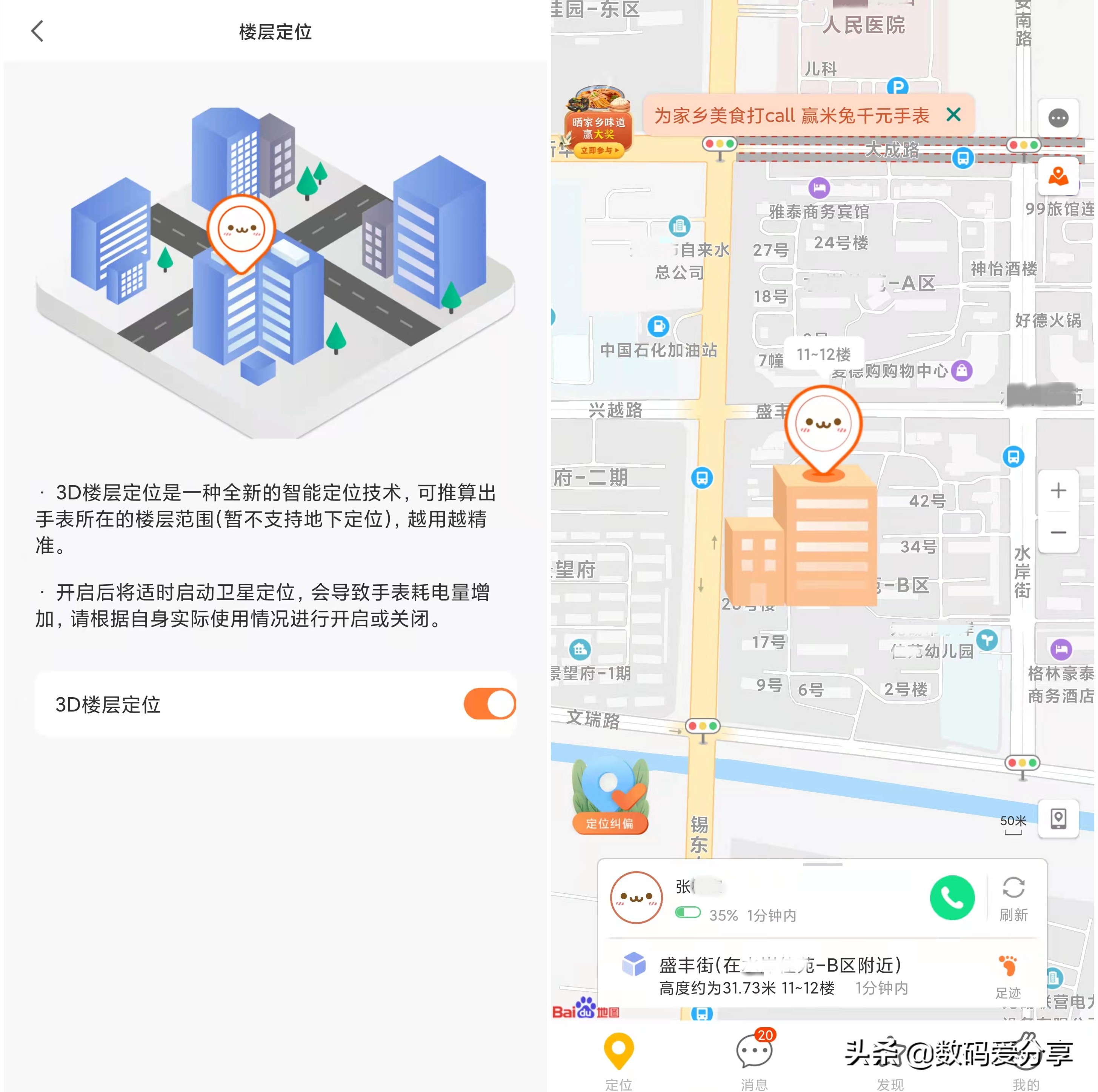Dismiss the 为家乡美食打call banner
This screenshot has height=1092, width=1098.
click(x=953, y=115)
